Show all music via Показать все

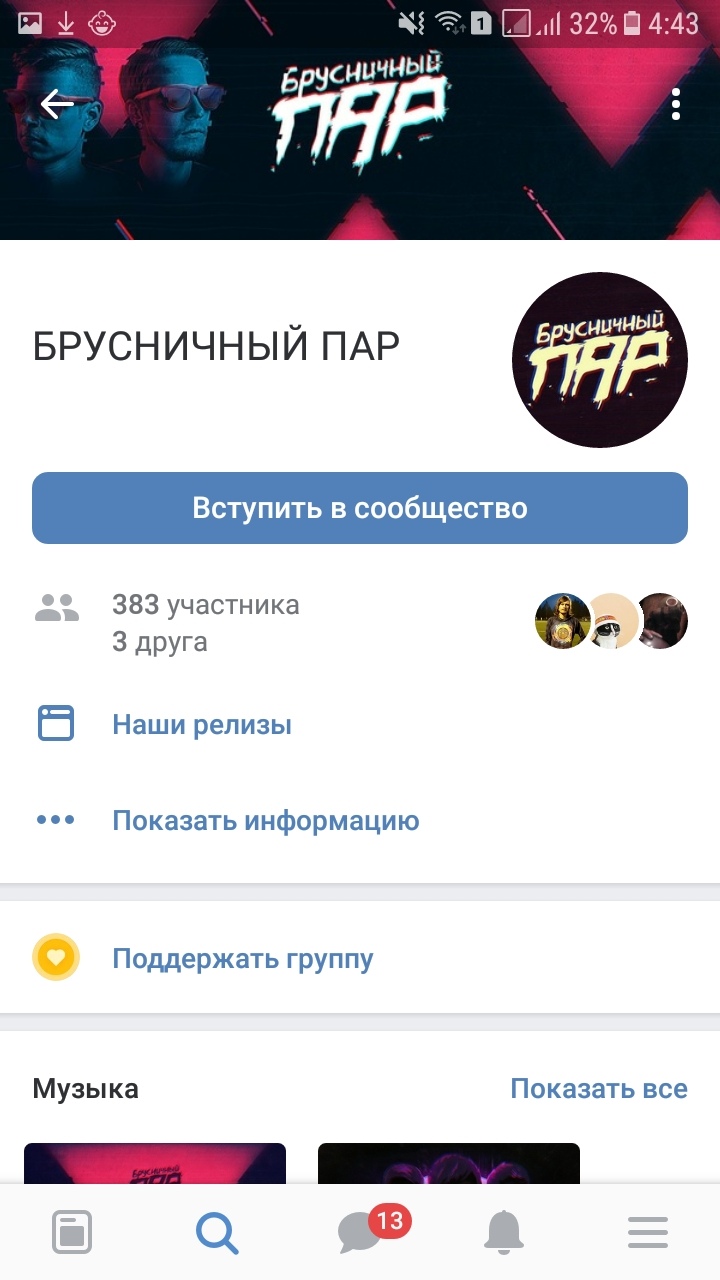[x=598, y=1089]
